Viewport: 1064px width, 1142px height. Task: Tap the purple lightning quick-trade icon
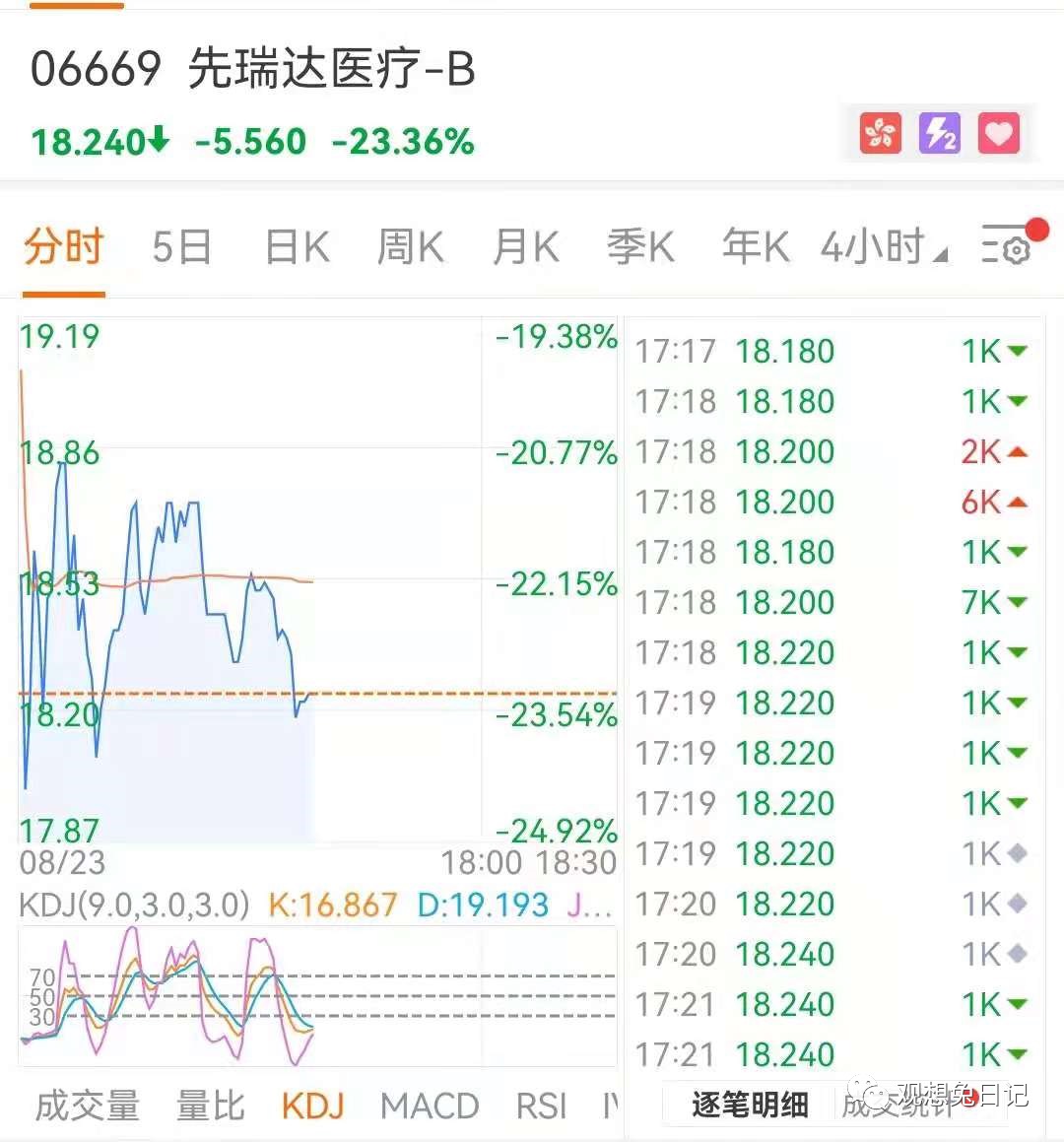tap(940, 133)
